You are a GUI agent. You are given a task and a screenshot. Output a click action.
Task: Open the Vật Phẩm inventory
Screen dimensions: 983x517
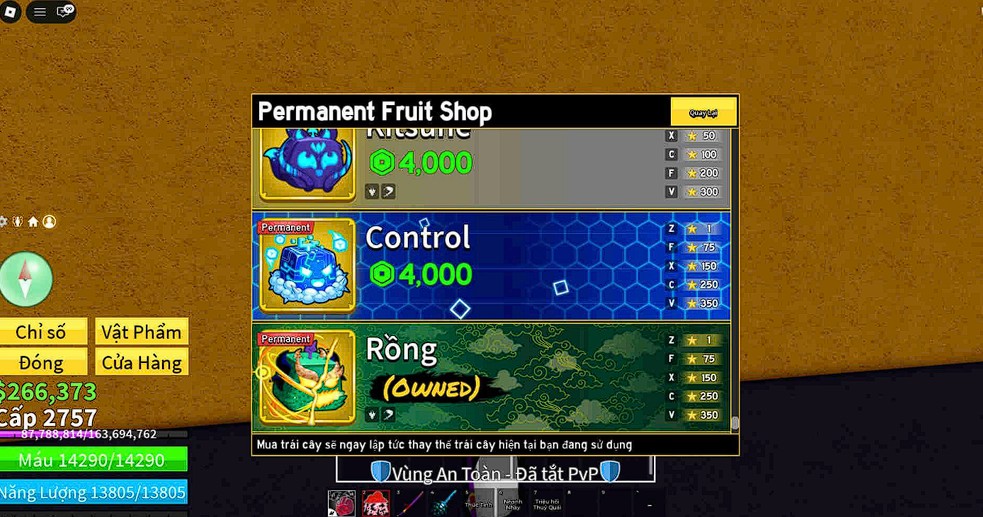pos(141,332)
